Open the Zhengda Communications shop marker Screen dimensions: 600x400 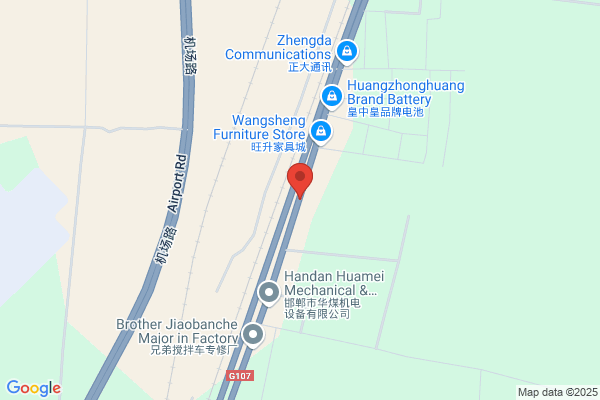point(347,50)
